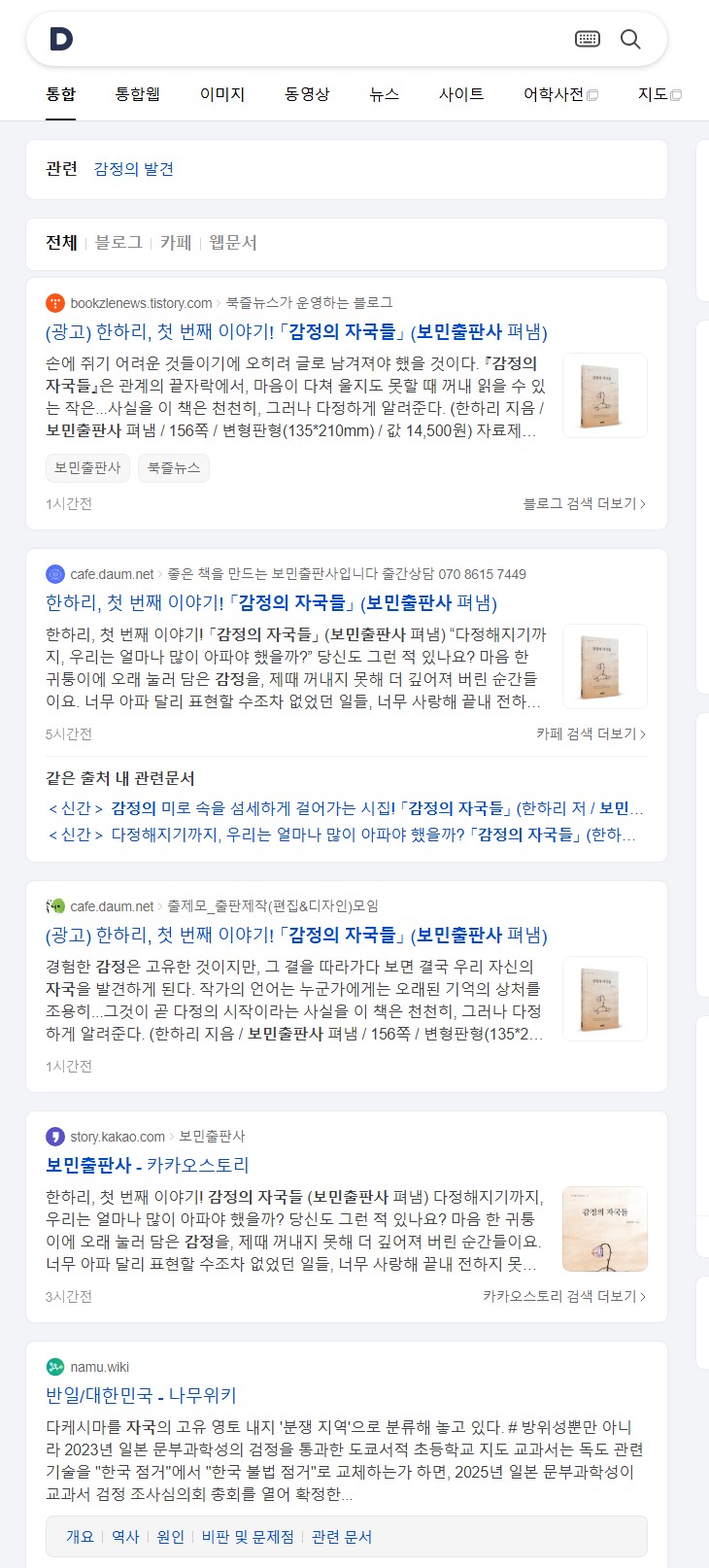
Task: Jump to the 비판 및 문제점 section link
Action: (247, 1537)
